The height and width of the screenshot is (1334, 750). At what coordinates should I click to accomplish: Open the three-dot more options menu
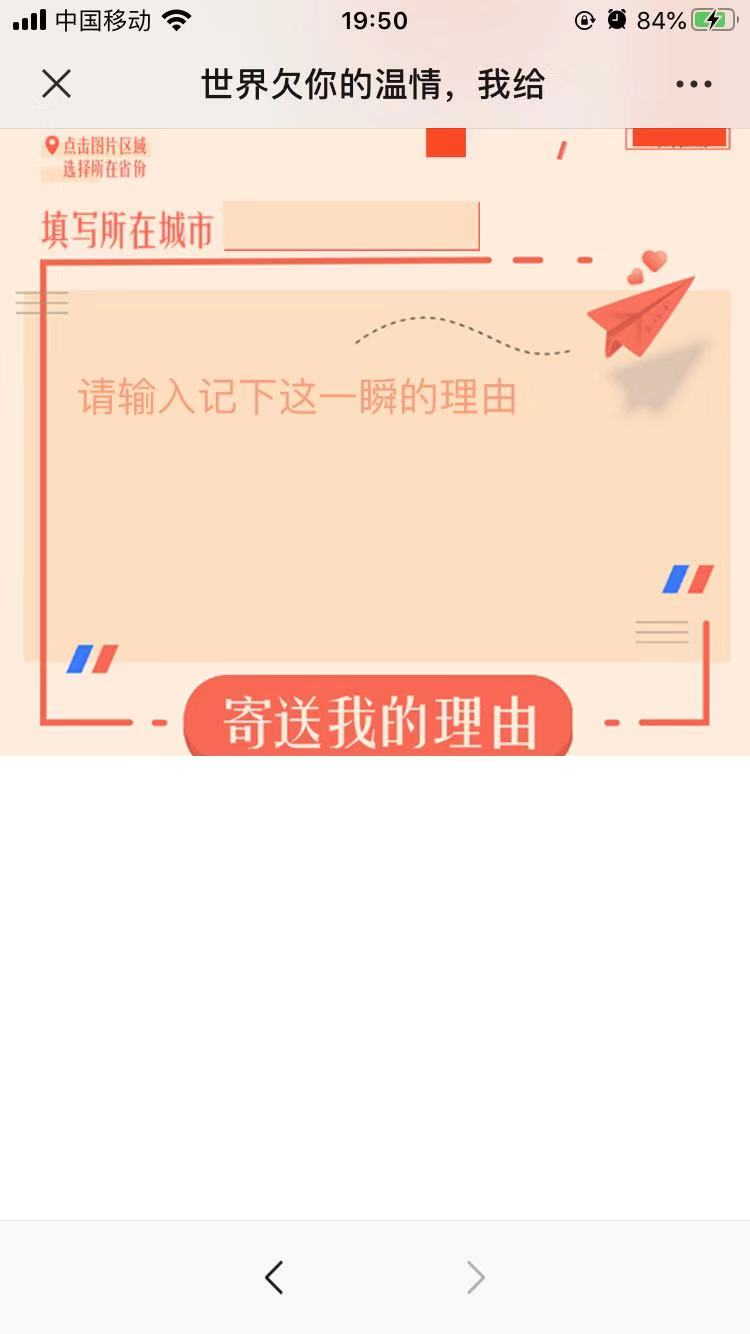(694, 85)
